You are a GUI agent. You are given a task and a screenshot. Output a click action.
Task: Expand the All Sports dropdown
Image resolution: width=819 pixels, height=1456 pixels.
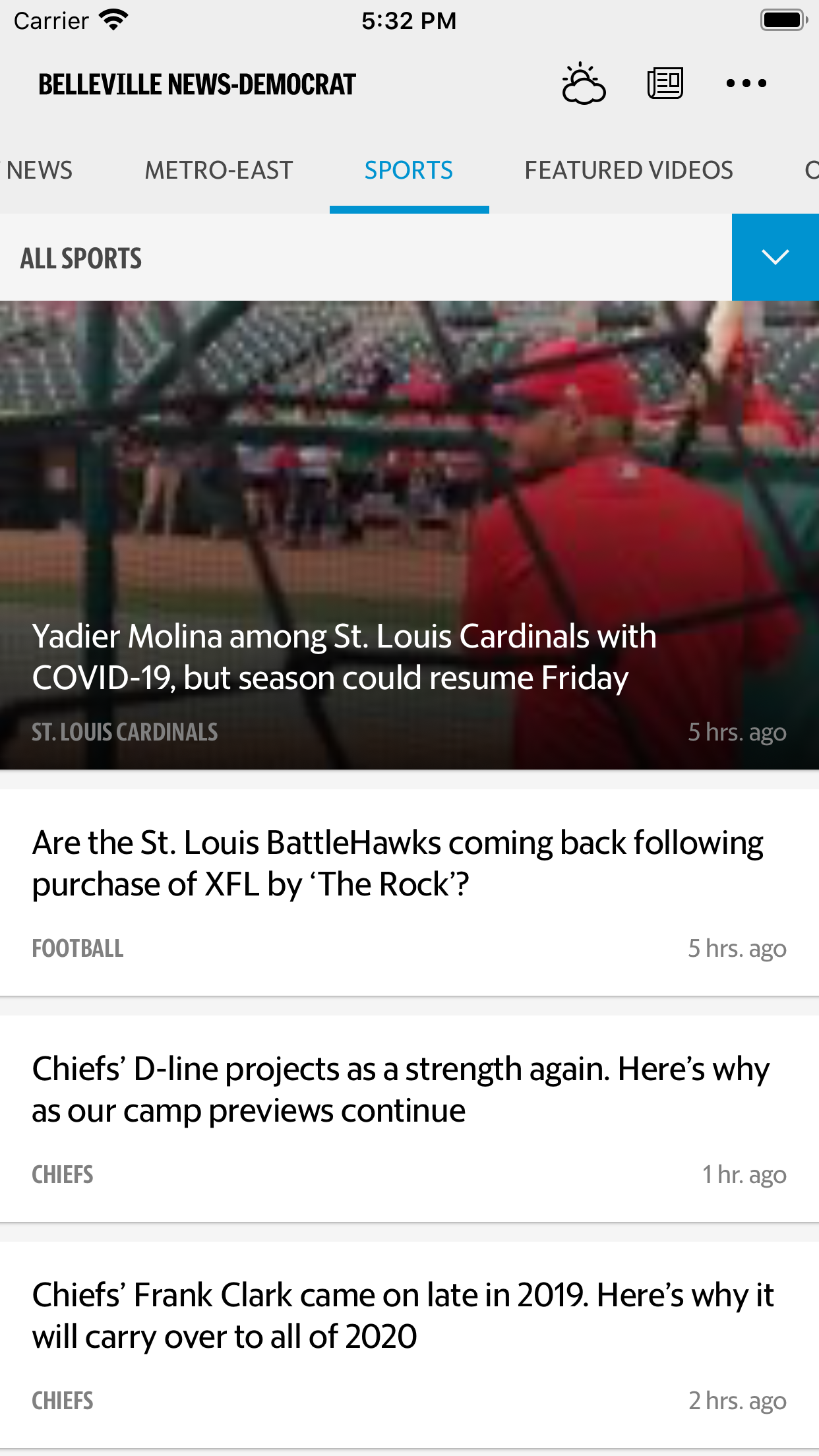tap(775, 257)
